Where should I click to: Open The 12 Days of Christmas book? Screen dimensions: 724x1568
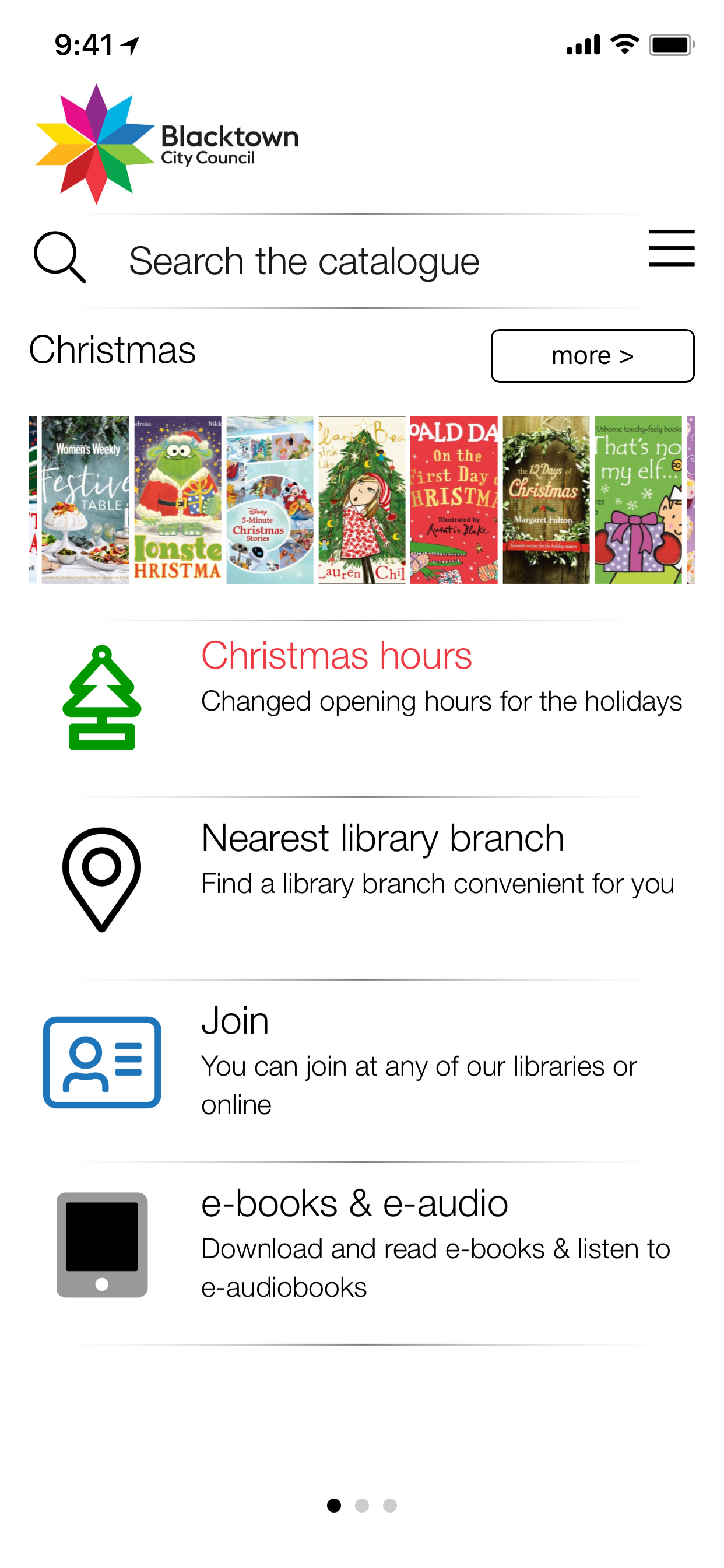[546, 499]
